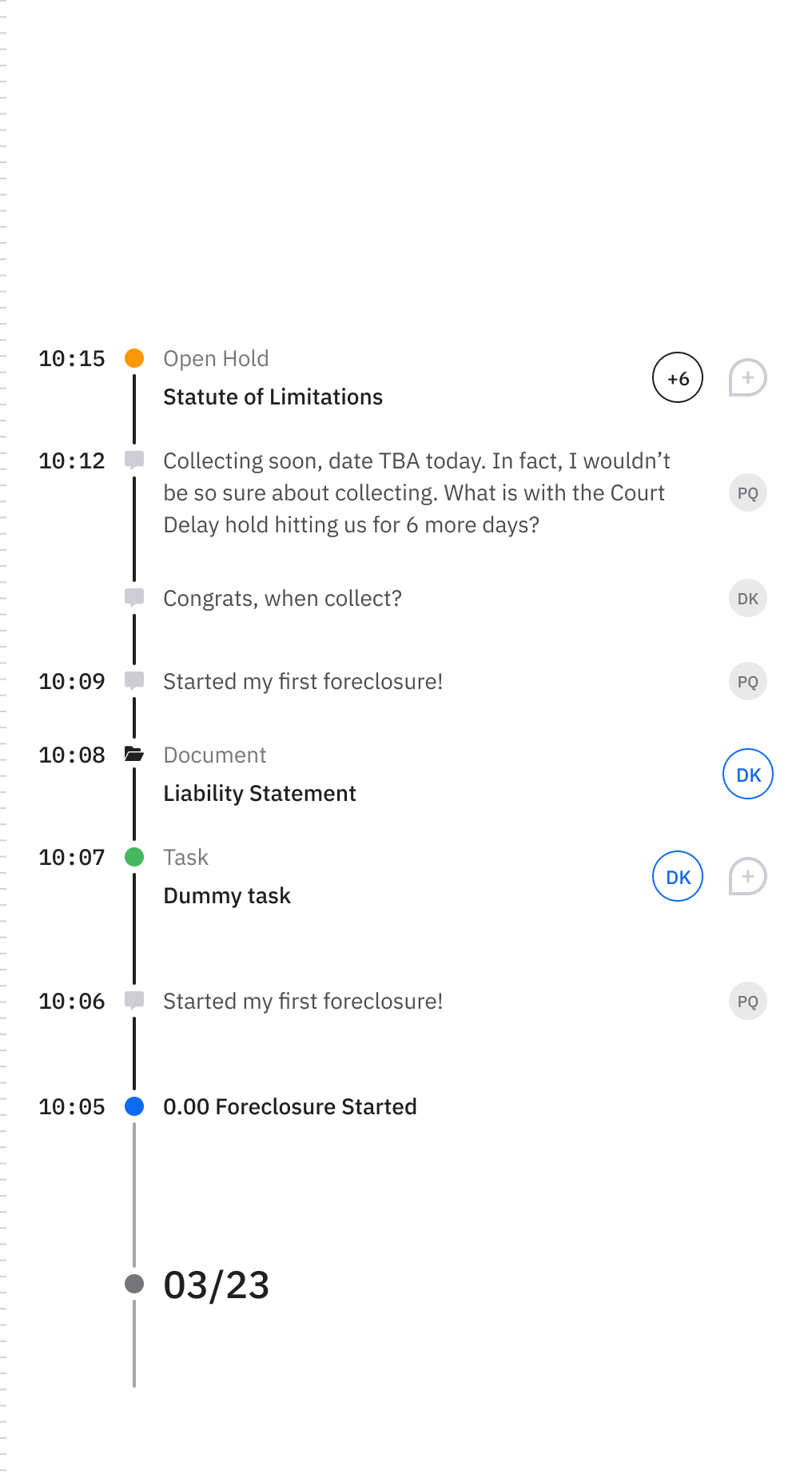
Task: Select the comment icon next to 10:12
Action: 134,460
